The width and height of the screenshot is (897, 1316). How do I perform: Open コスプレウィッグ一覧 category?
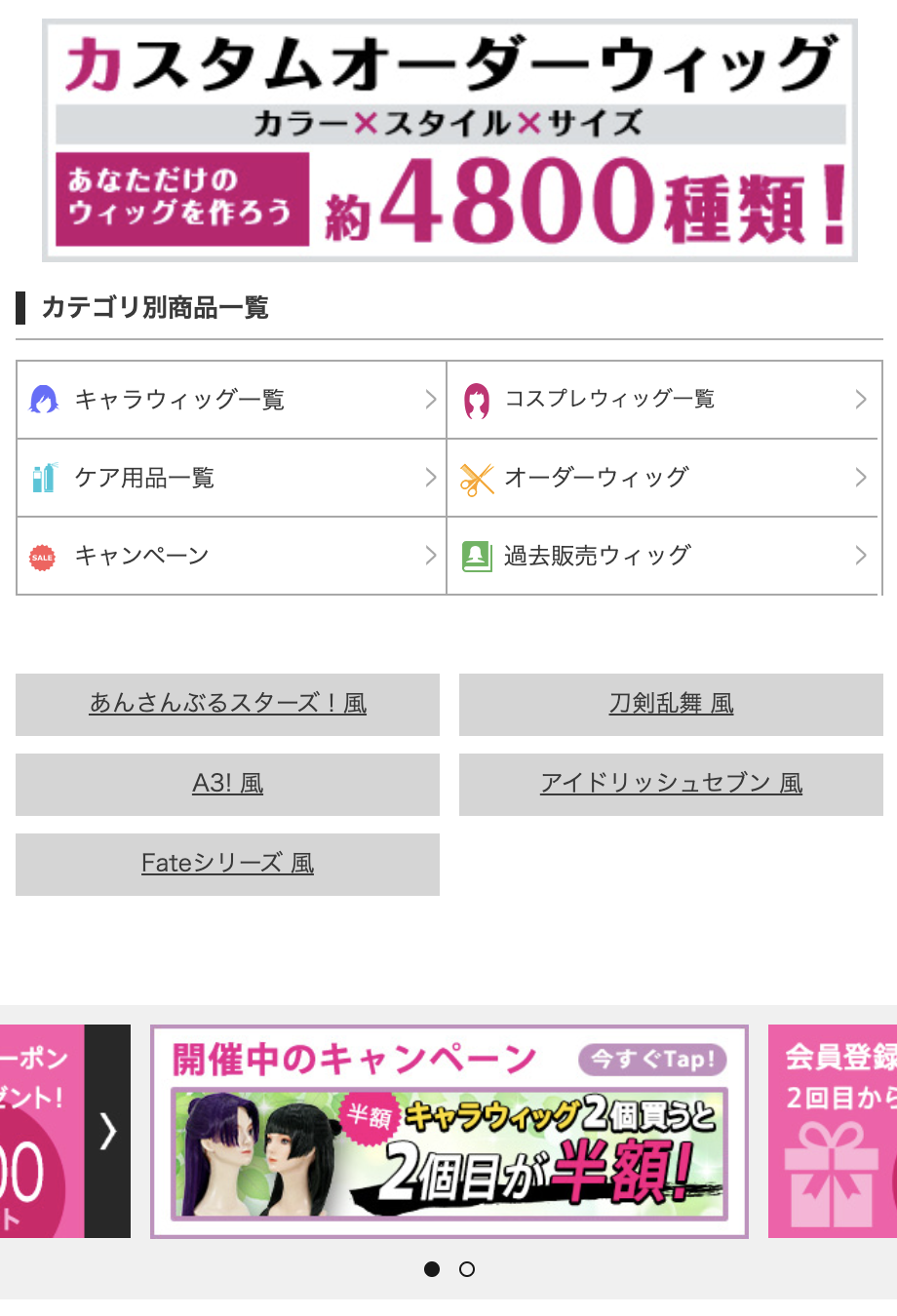click(x=663, y=400)
